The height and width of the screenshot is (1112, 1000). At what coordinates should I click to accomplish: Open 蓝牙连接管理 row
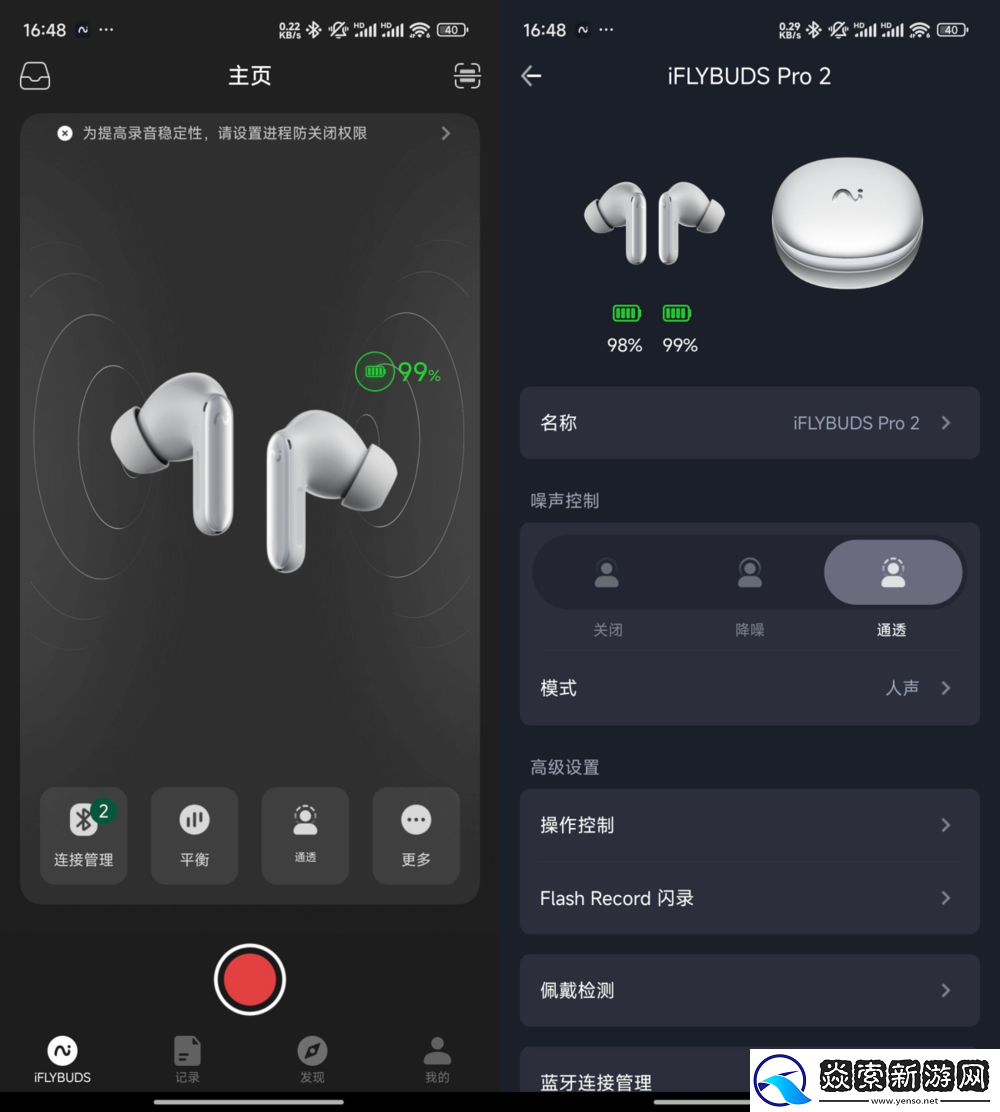(x=640, y=1081)
